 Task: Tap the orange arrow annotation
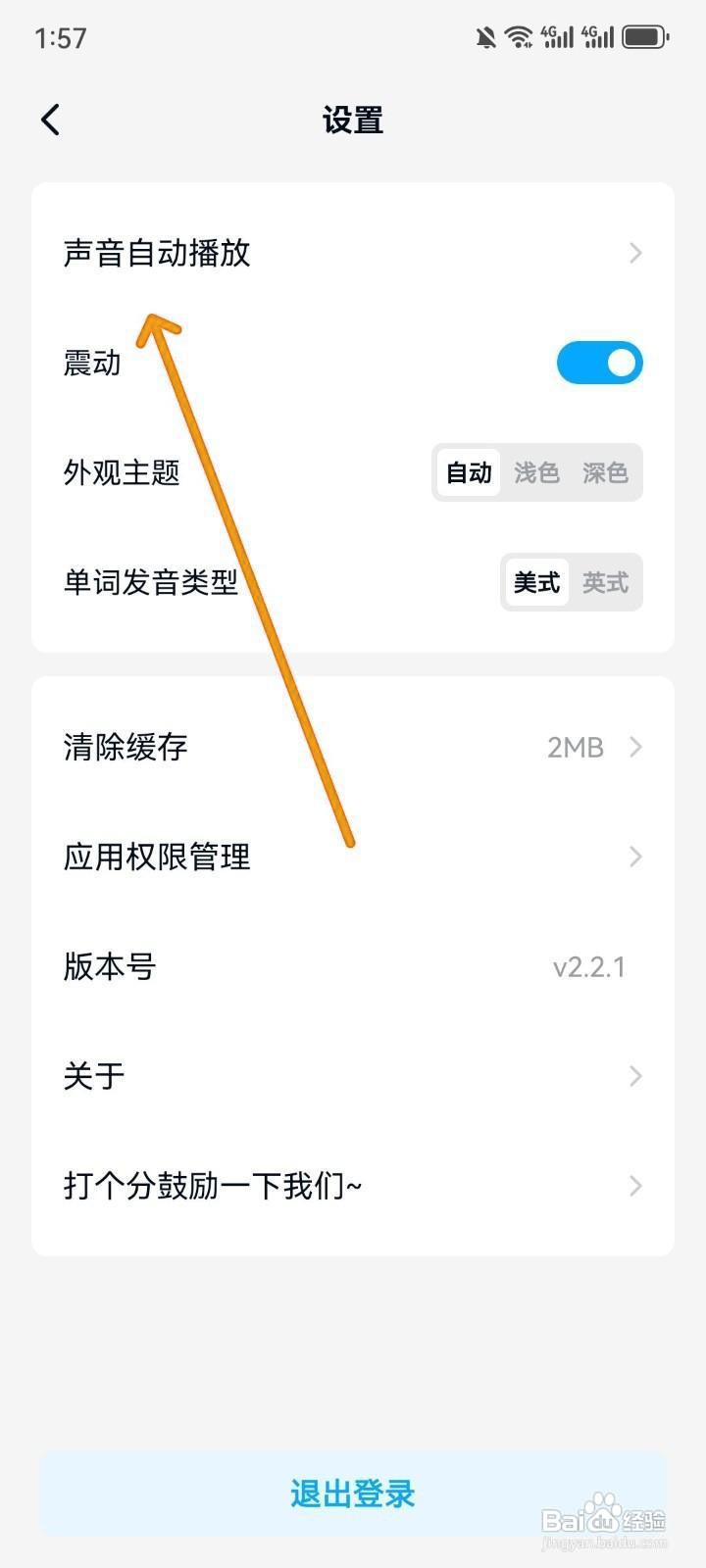pos(250,578)
